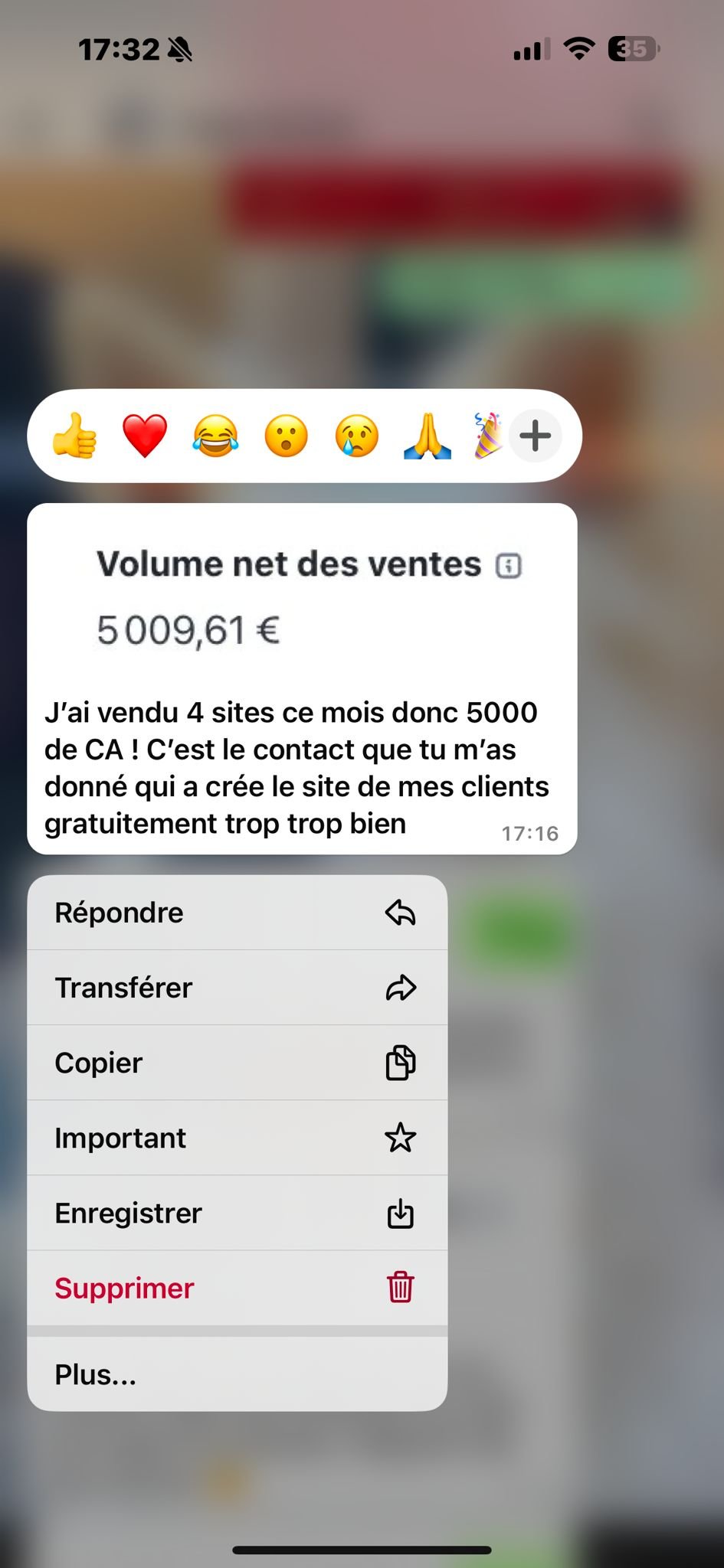This screenshot has height=1568, width=724.
Task: React with the praying hands emoji
Action: pyautogui.click(x=427, y=436)
